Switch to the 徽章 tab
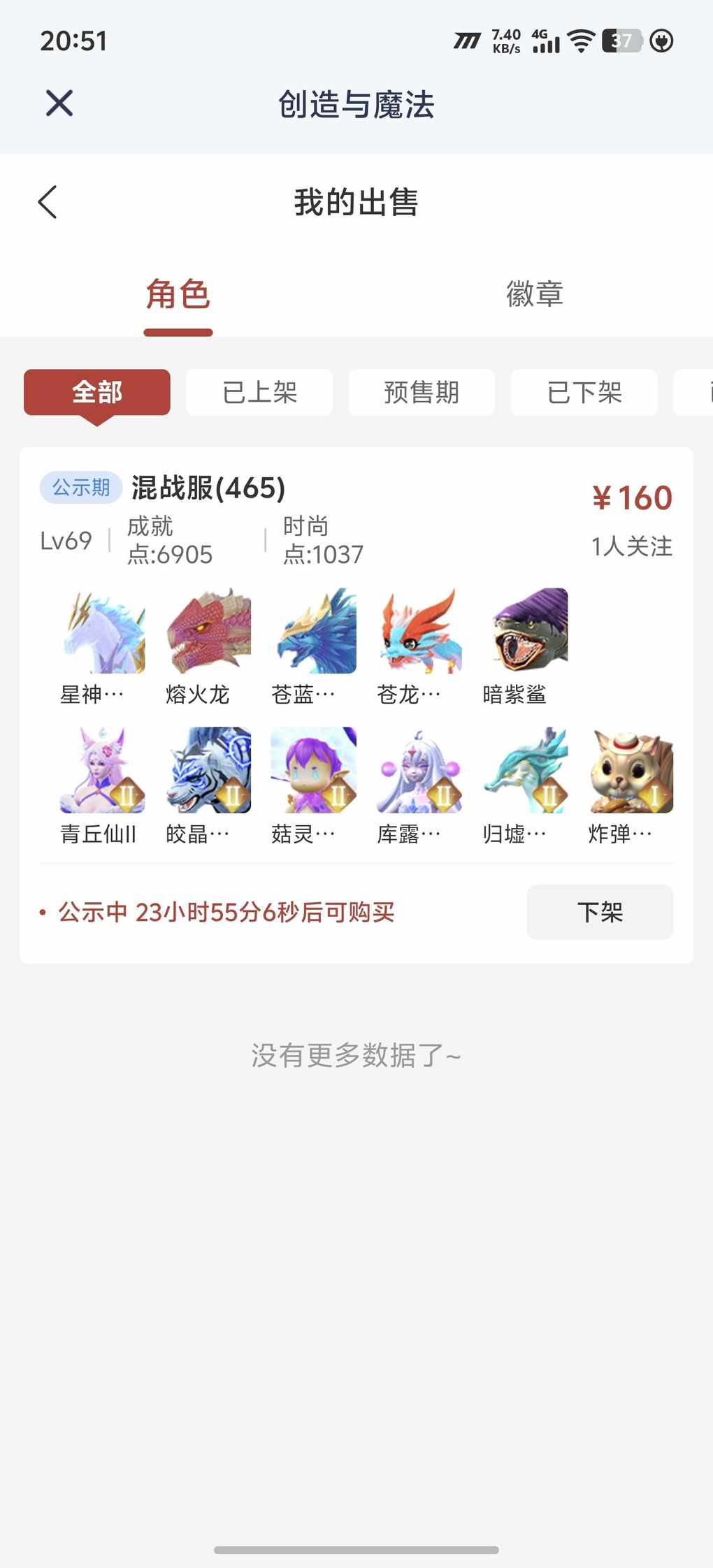Viewport: 713px width, 1568px height. pos(535,294)
